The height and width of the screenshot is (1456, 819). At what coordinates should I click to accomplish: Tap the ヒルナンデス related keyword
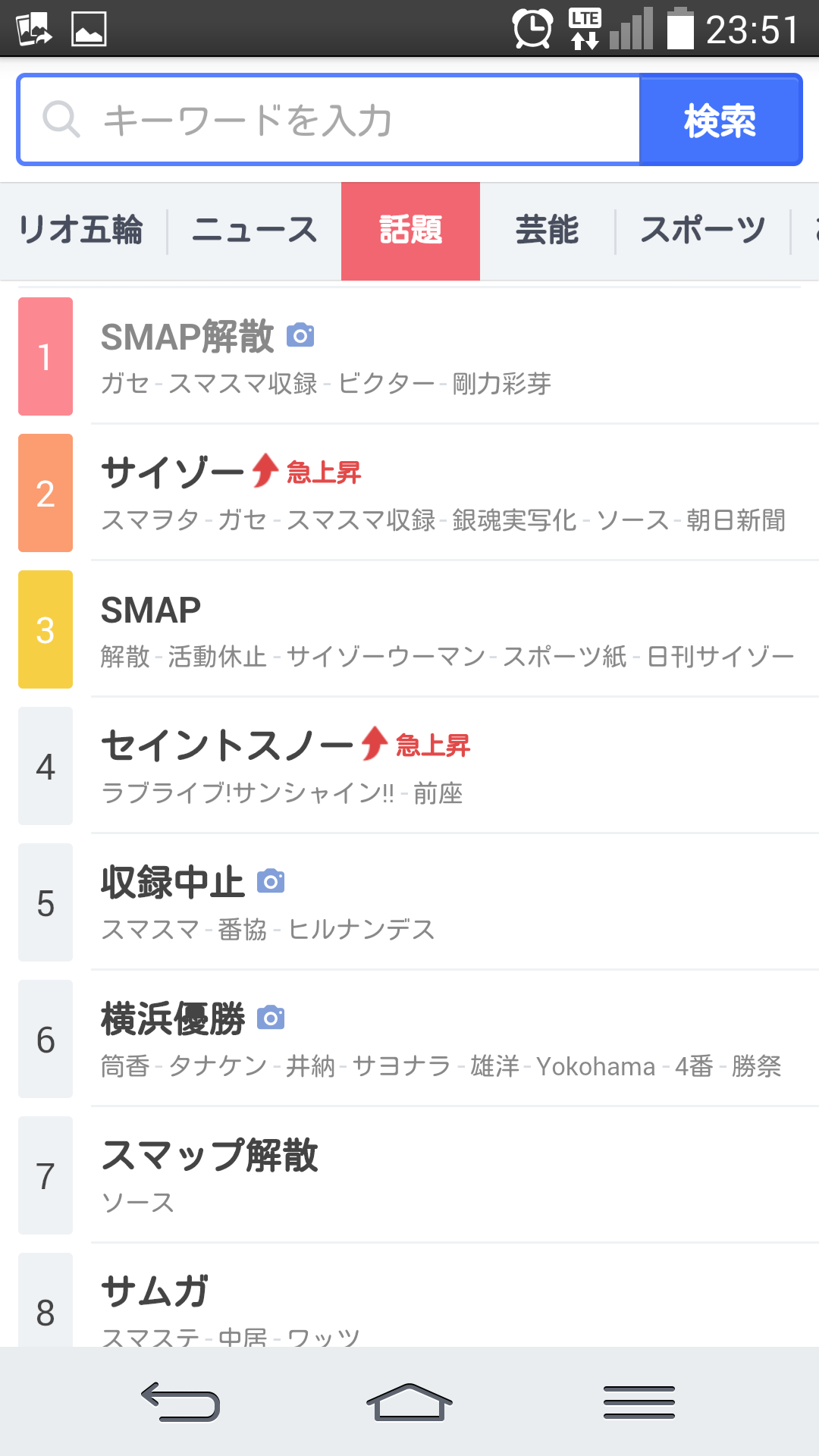(x=362, y=930)
